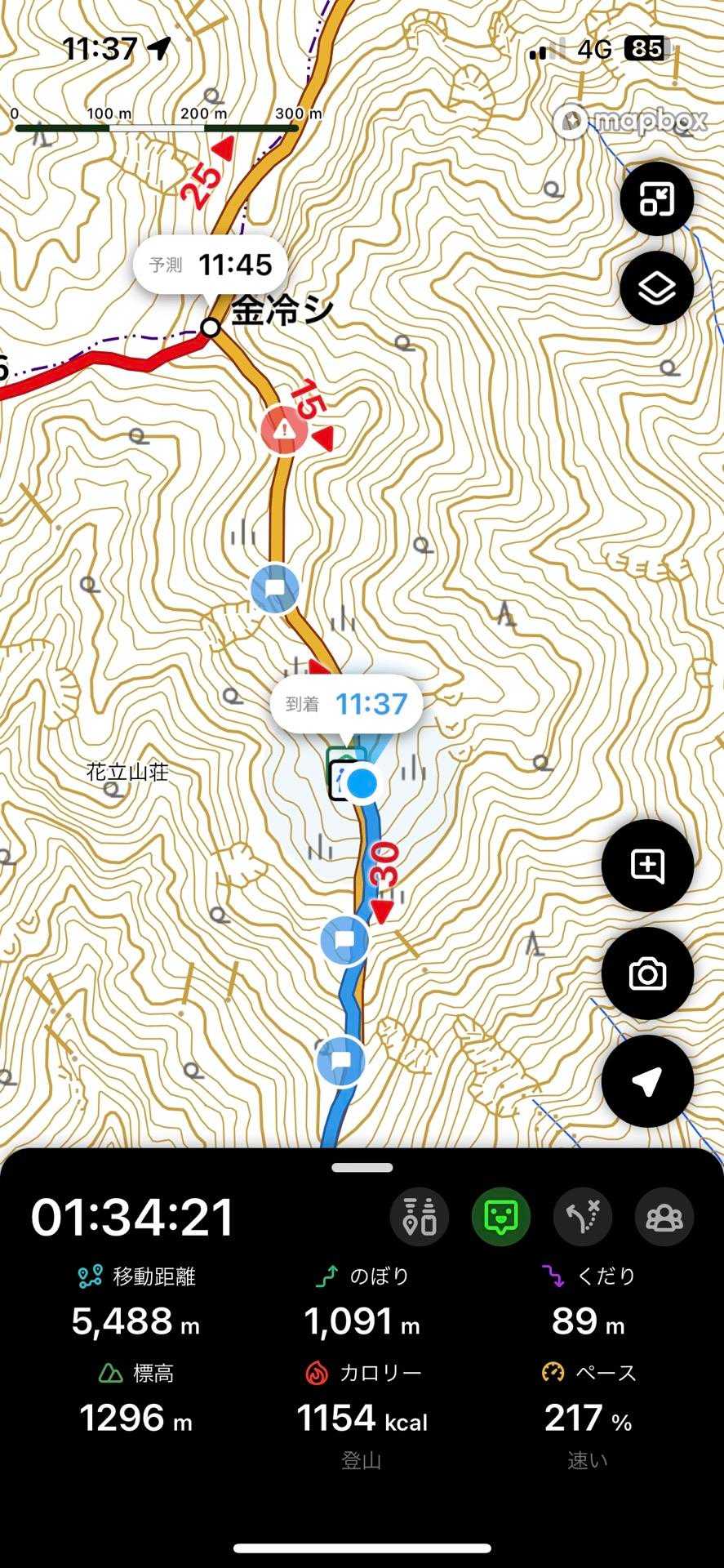724x1568 pixels.
Task: Add a field memo to the map
Action: pos(647,866)
